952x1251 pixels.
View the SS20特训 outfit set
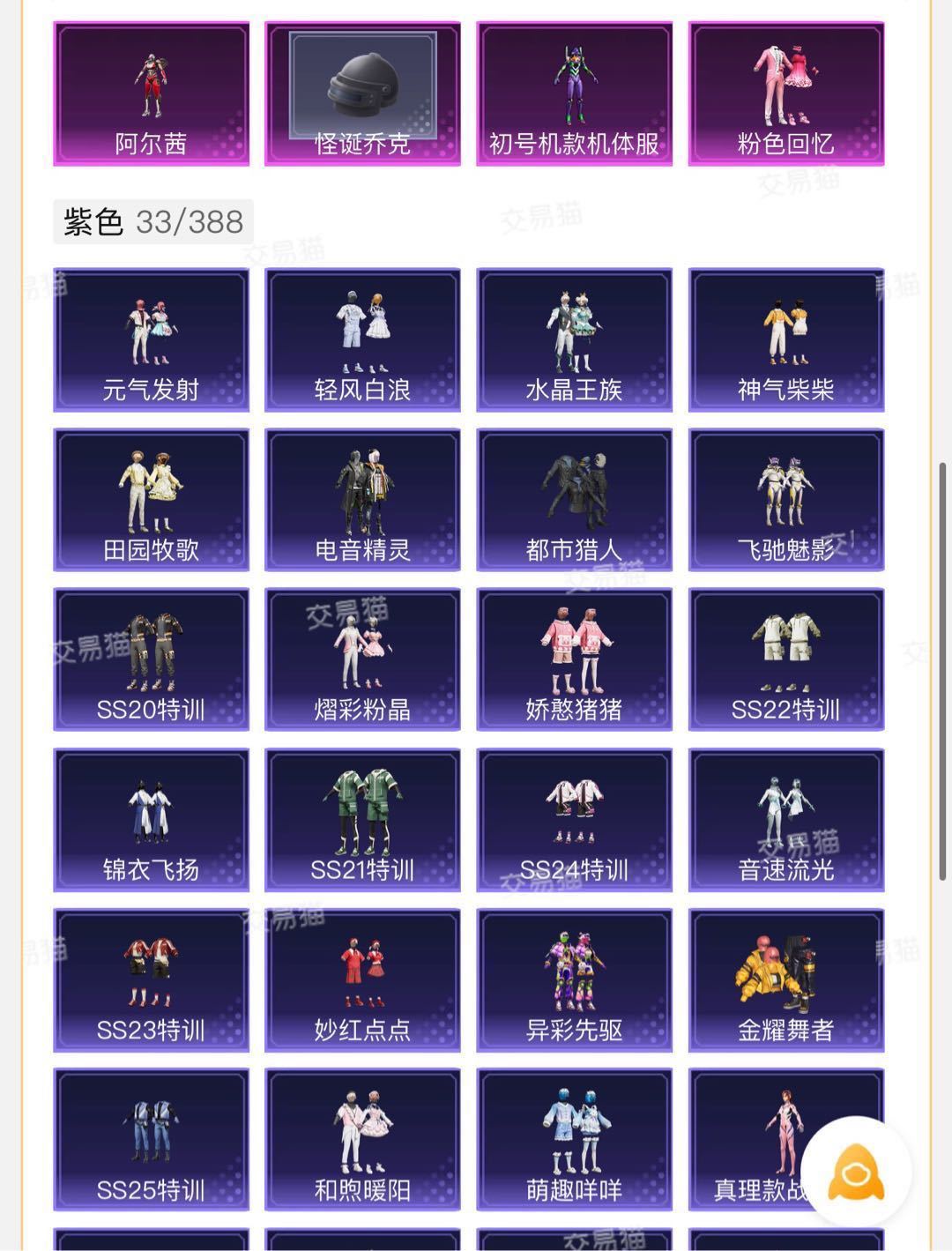[x=151, y=659]
